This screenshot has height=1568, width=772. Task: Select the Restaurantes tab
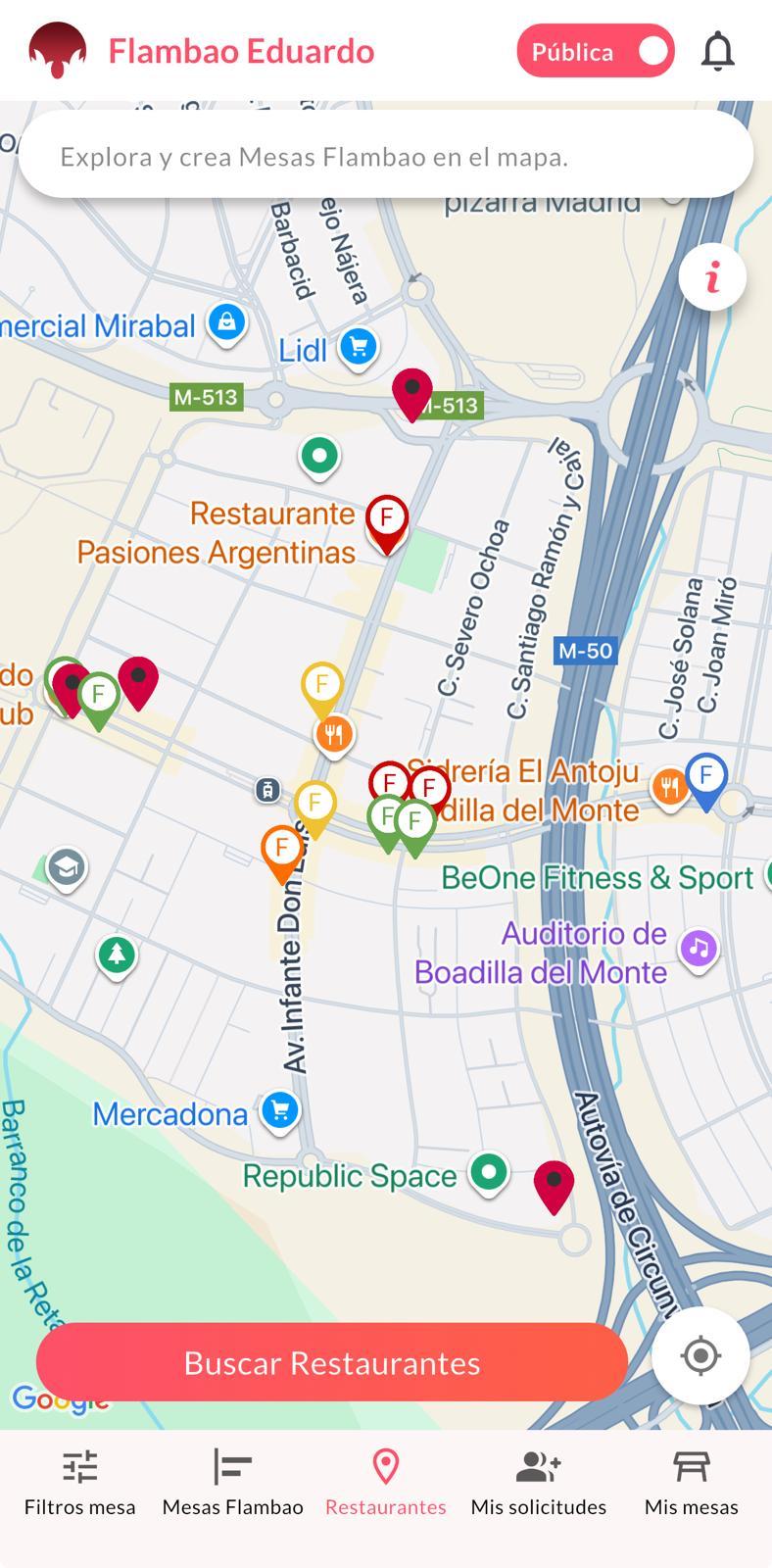(385, 1483)
